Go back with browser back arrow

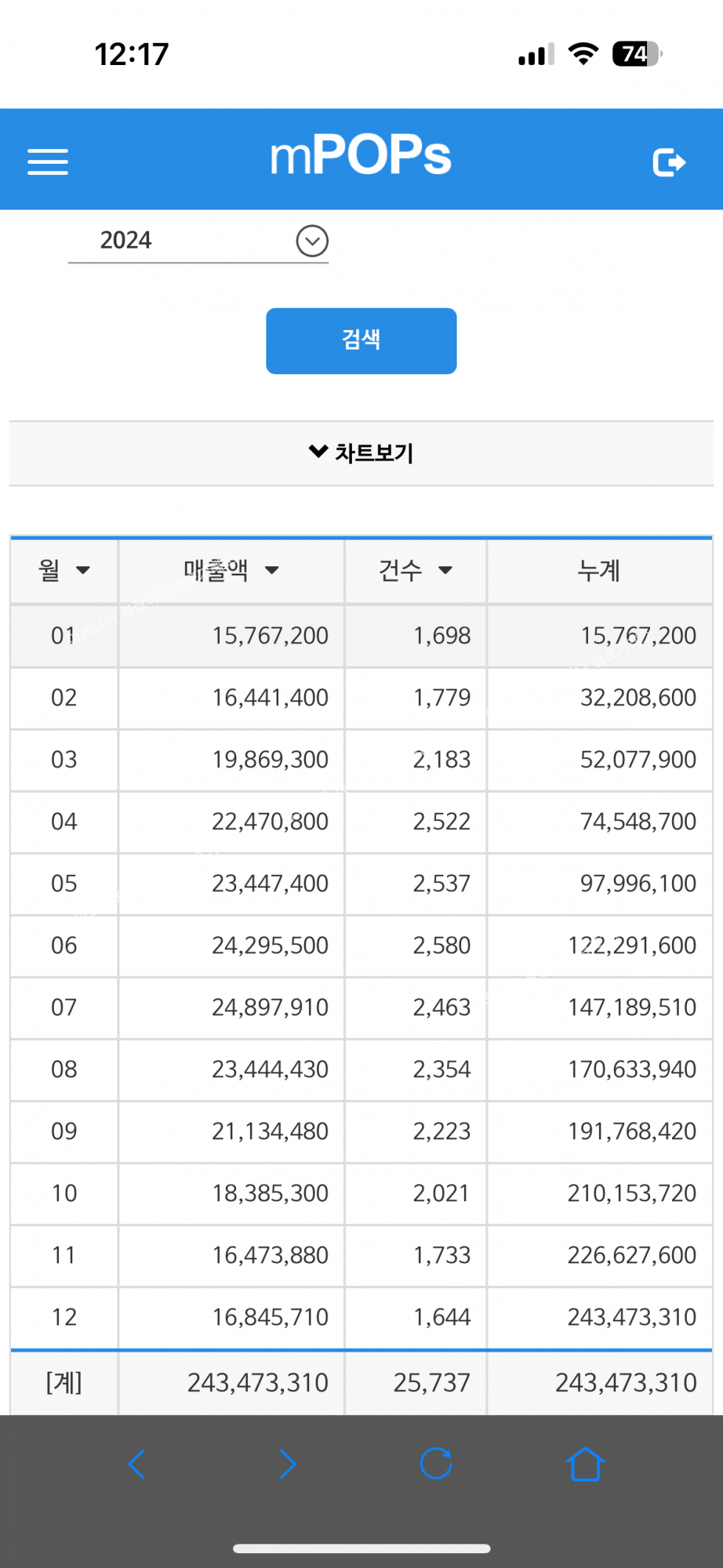pyautogui.click(x=136, y=1463)
